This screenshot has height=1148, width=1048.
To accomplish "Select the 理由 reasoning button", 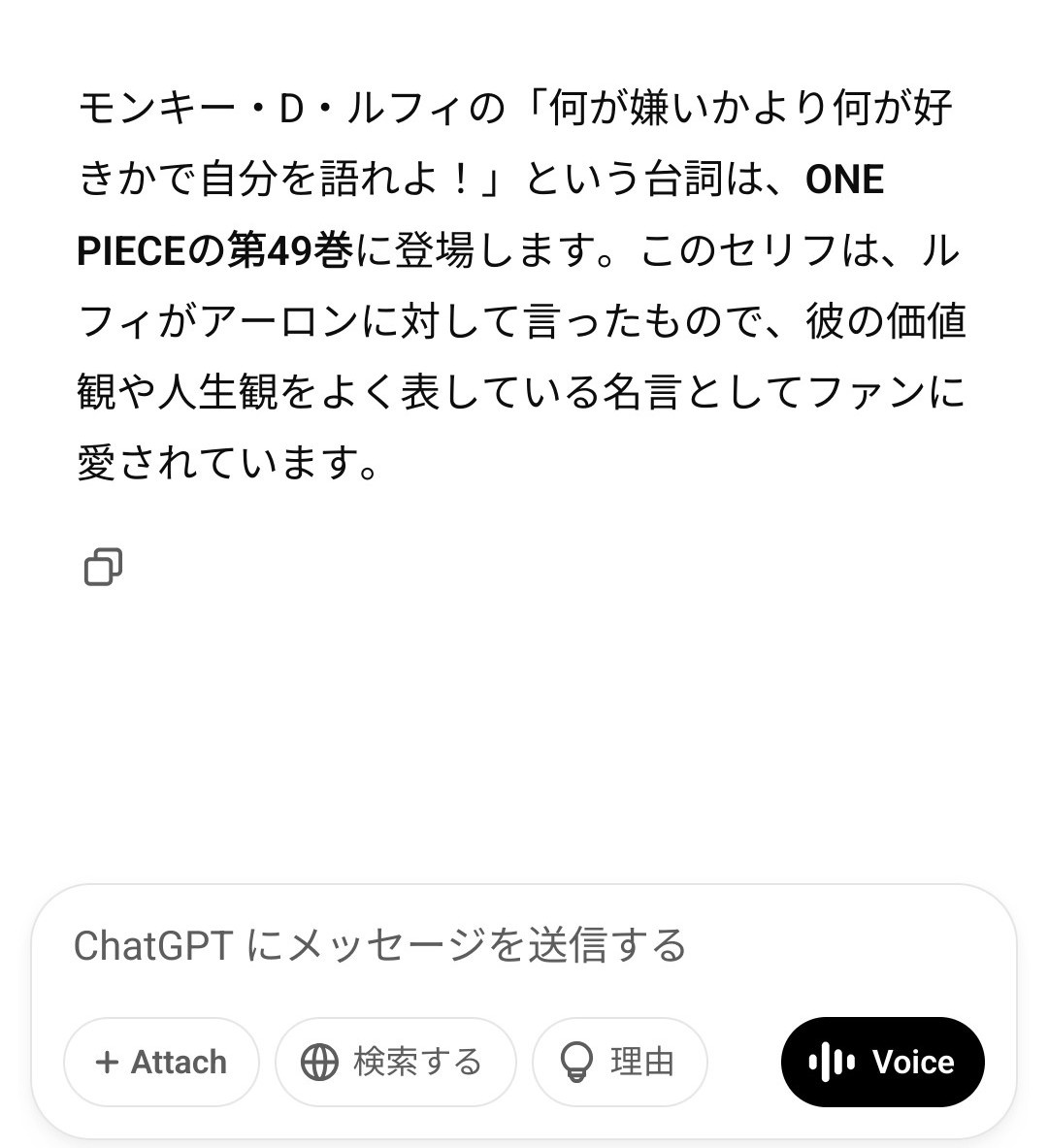I will click(x=620, y=1062).
